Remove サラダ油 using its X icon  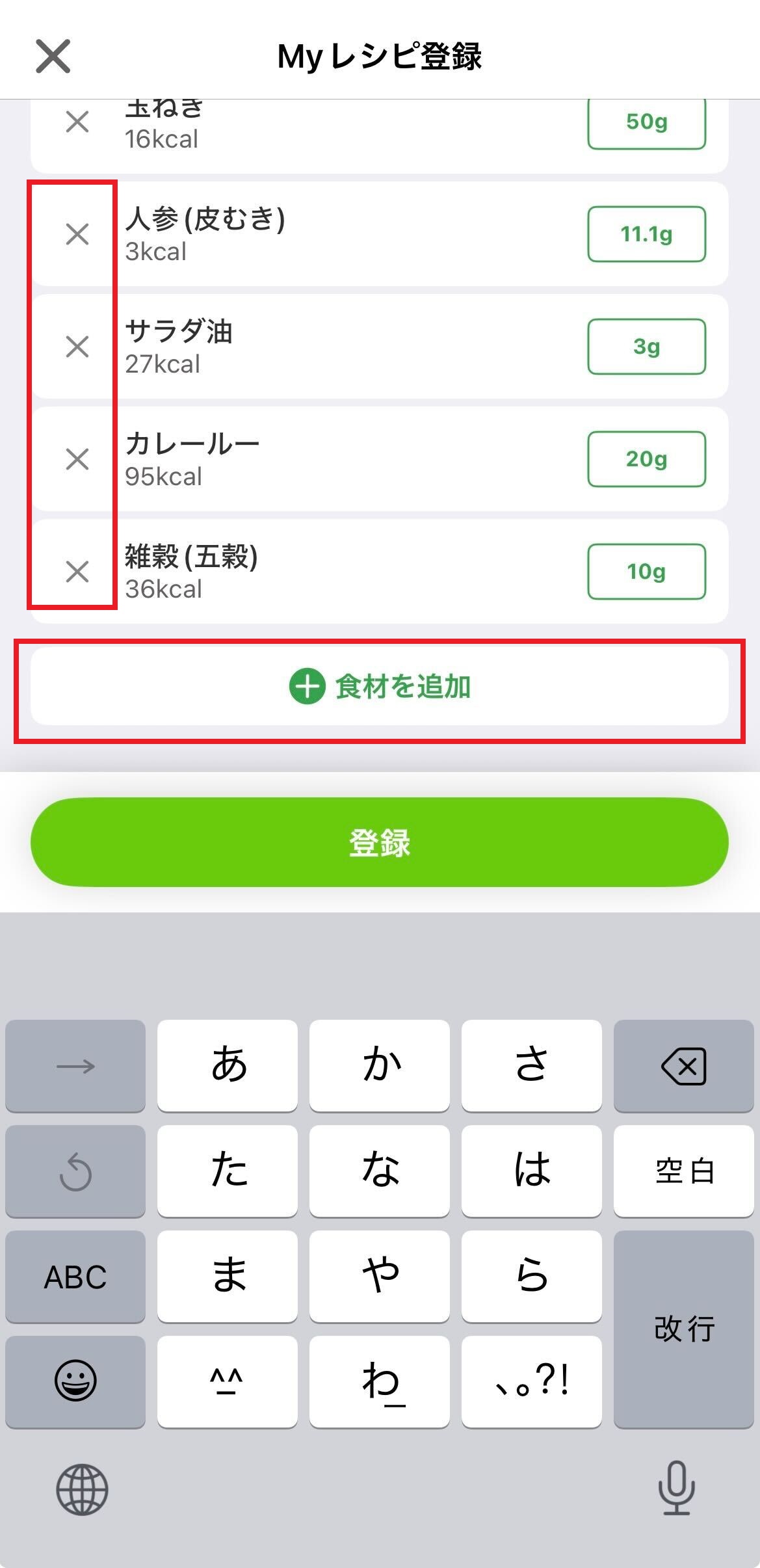pyautogui.click(x=77, y=347)
